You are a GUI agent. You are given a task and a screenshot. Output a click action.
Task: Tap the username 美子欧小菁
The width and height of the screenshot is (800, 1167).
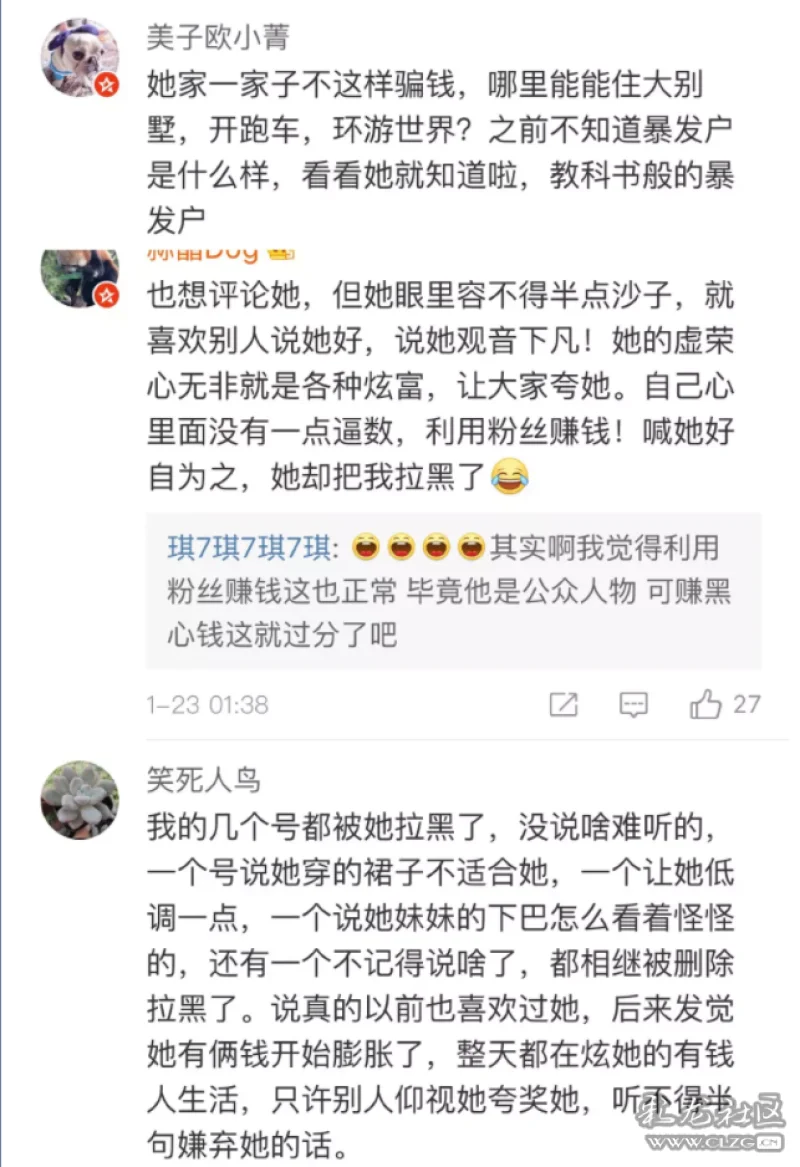point(218,38)
